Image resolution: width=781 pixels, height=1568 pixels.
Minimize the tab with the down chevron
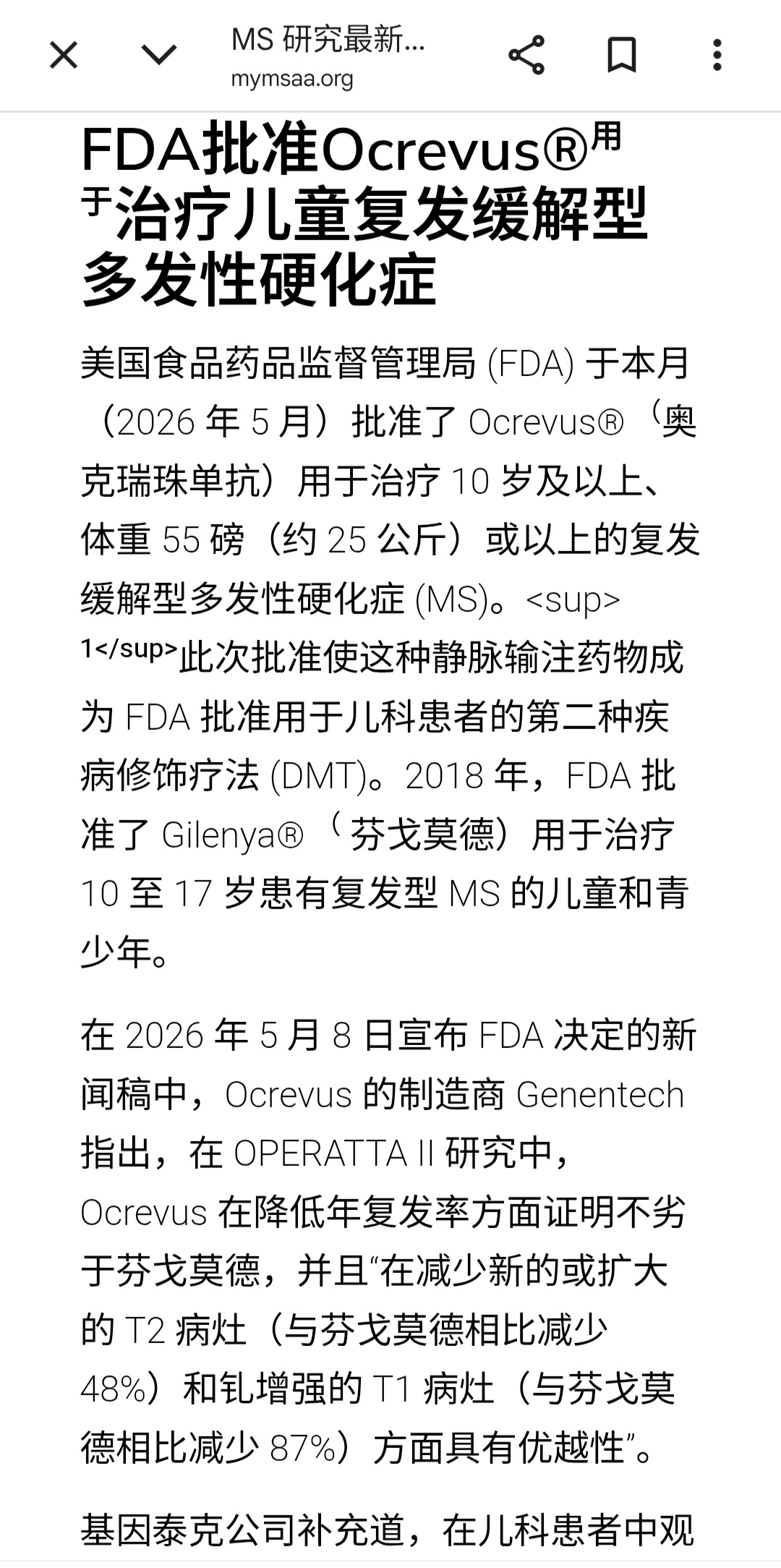pos(159,55)
